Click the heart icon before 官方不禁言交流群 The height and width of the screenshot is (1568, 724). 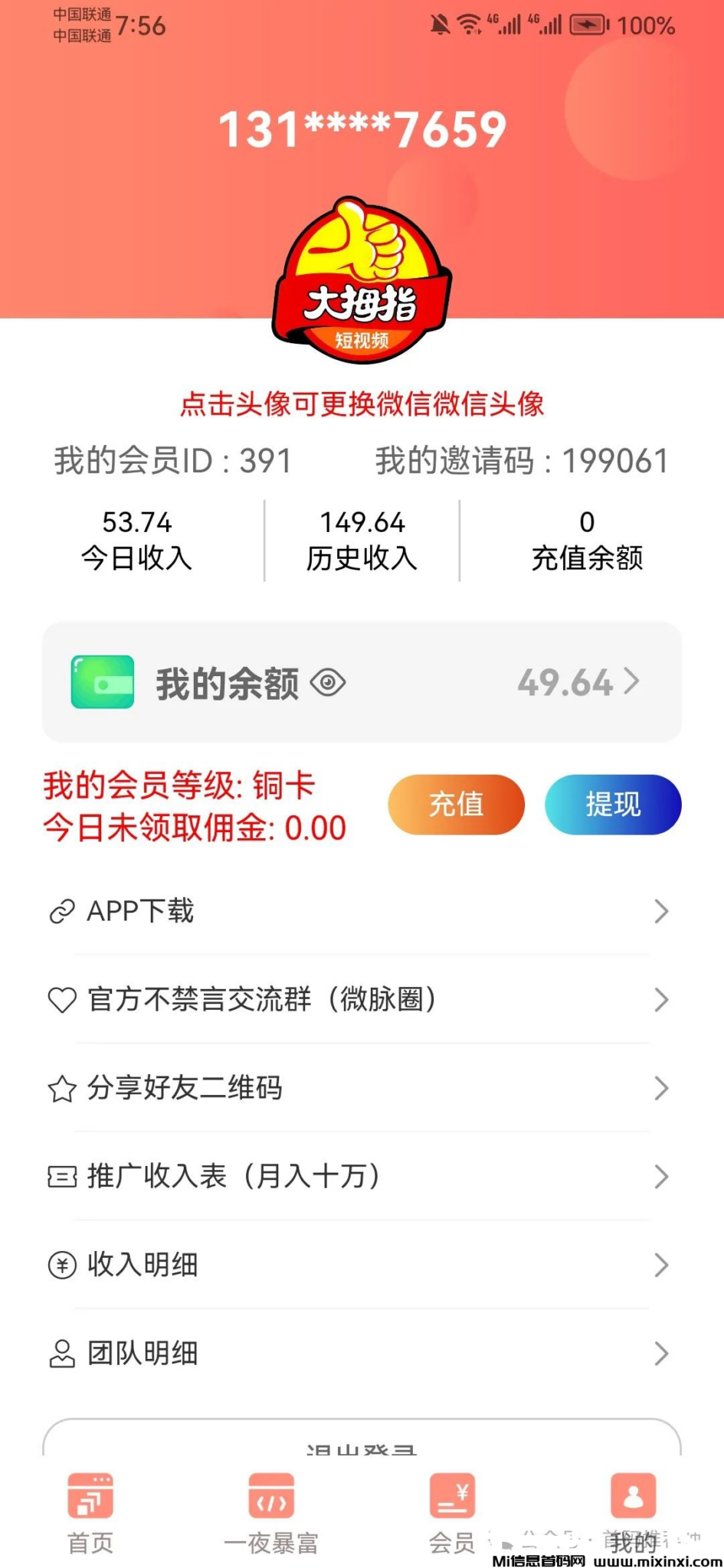pos(61,1000)
